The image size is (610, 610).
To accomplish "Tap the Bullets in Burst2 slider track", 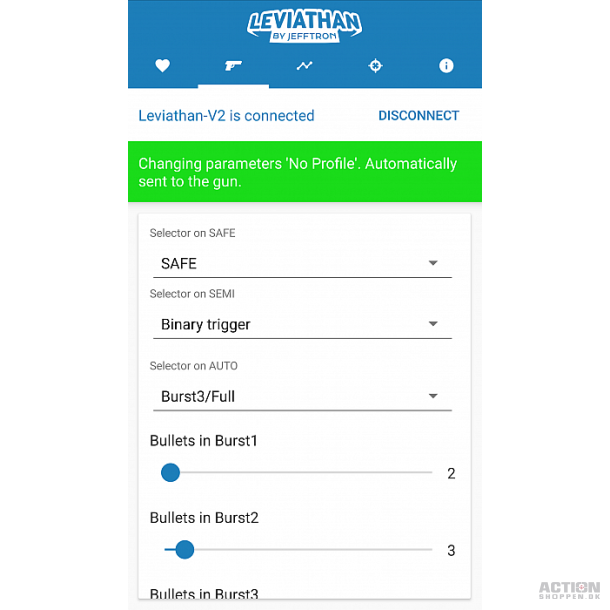I will (x=300, y=550).
